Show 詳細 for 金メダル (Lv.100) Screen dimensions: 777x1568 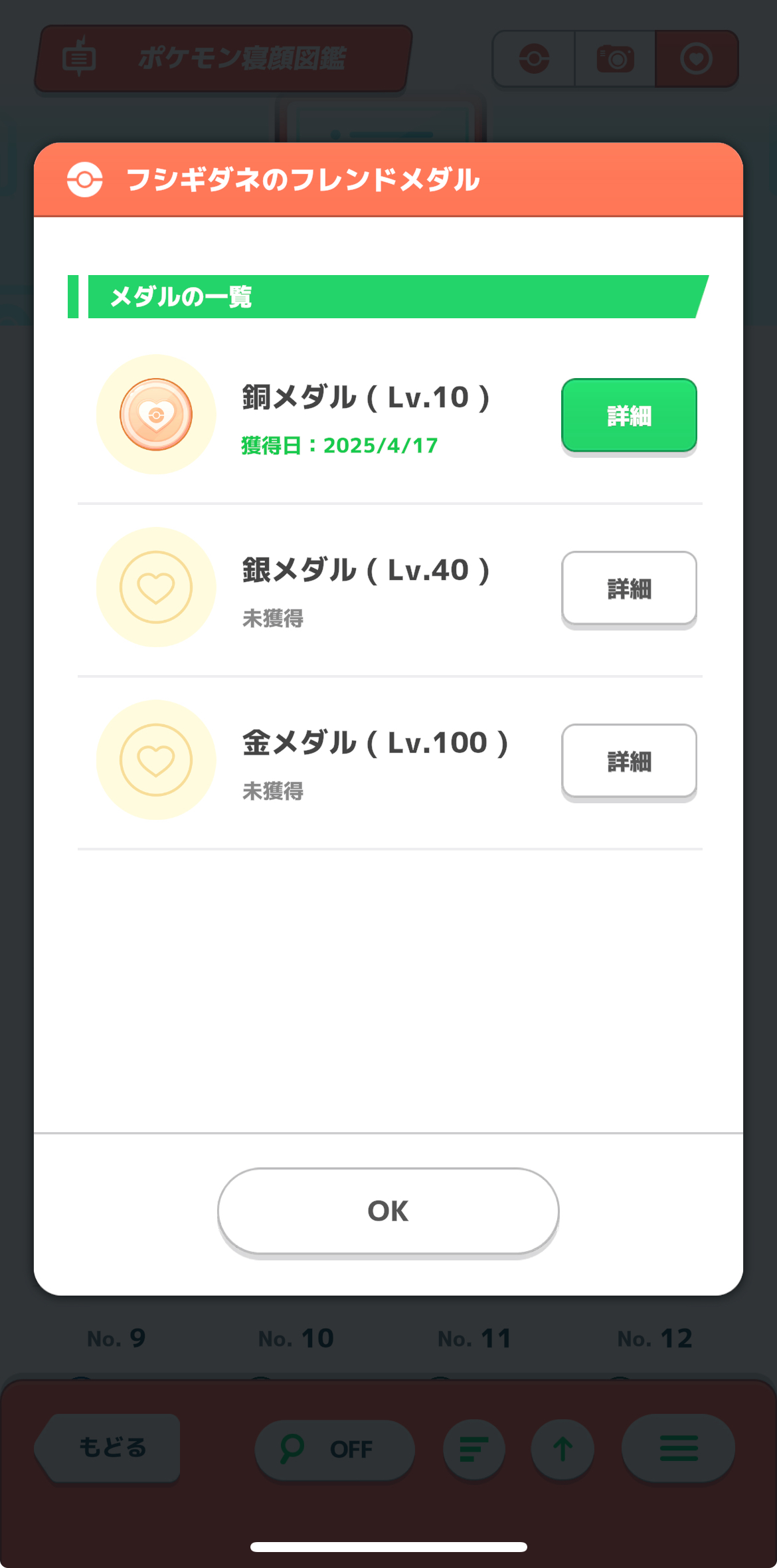click(629, 761)
